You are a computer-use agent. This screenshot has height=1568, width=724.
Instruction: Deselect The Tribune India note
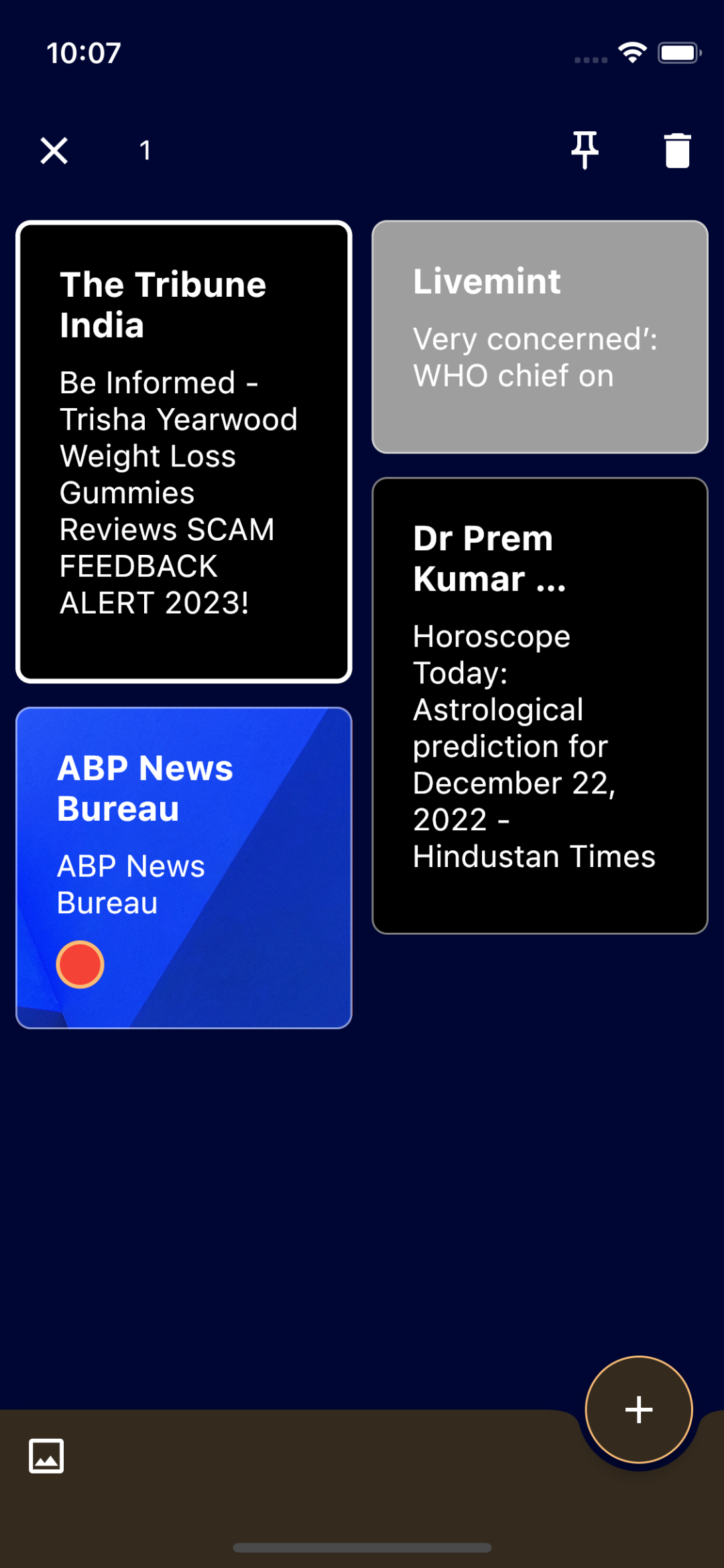pos(184,452)
